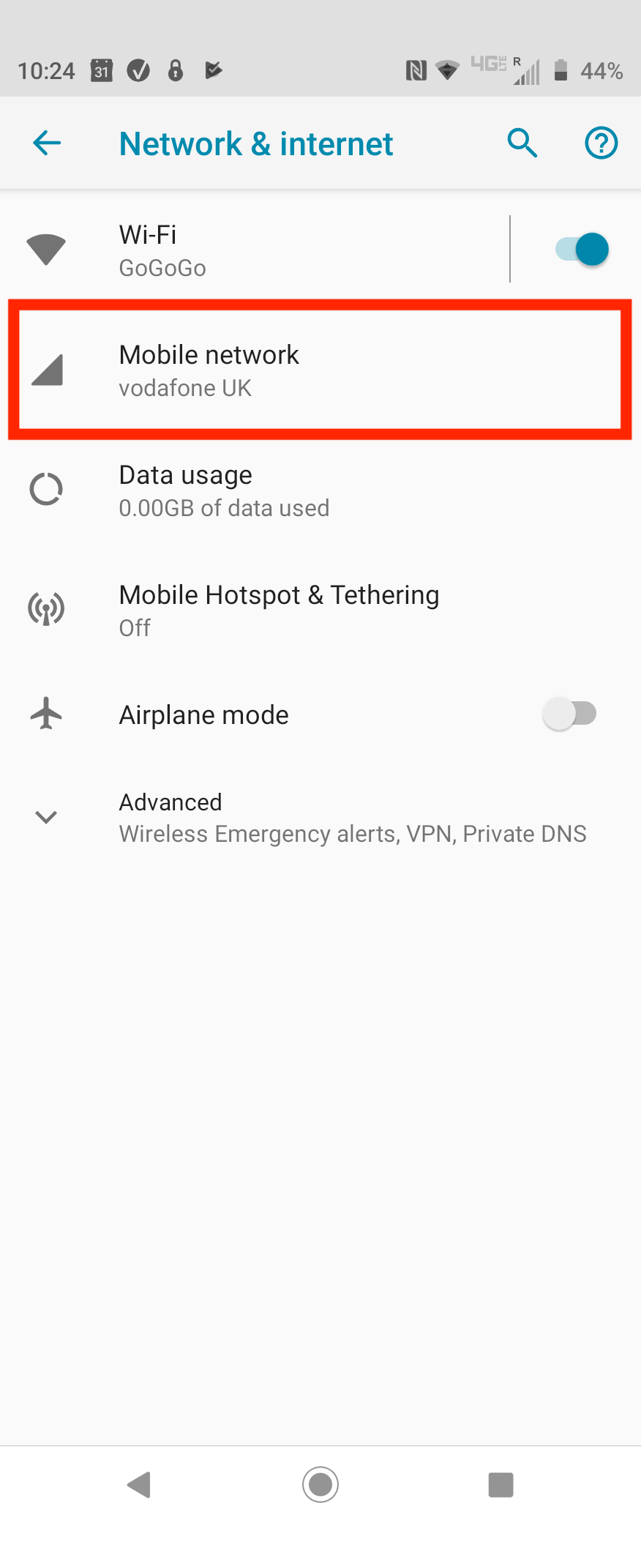Open search in Network & internet settings
The width and height of the screenshot is (641, 1568).
click(x=522, y=143)
